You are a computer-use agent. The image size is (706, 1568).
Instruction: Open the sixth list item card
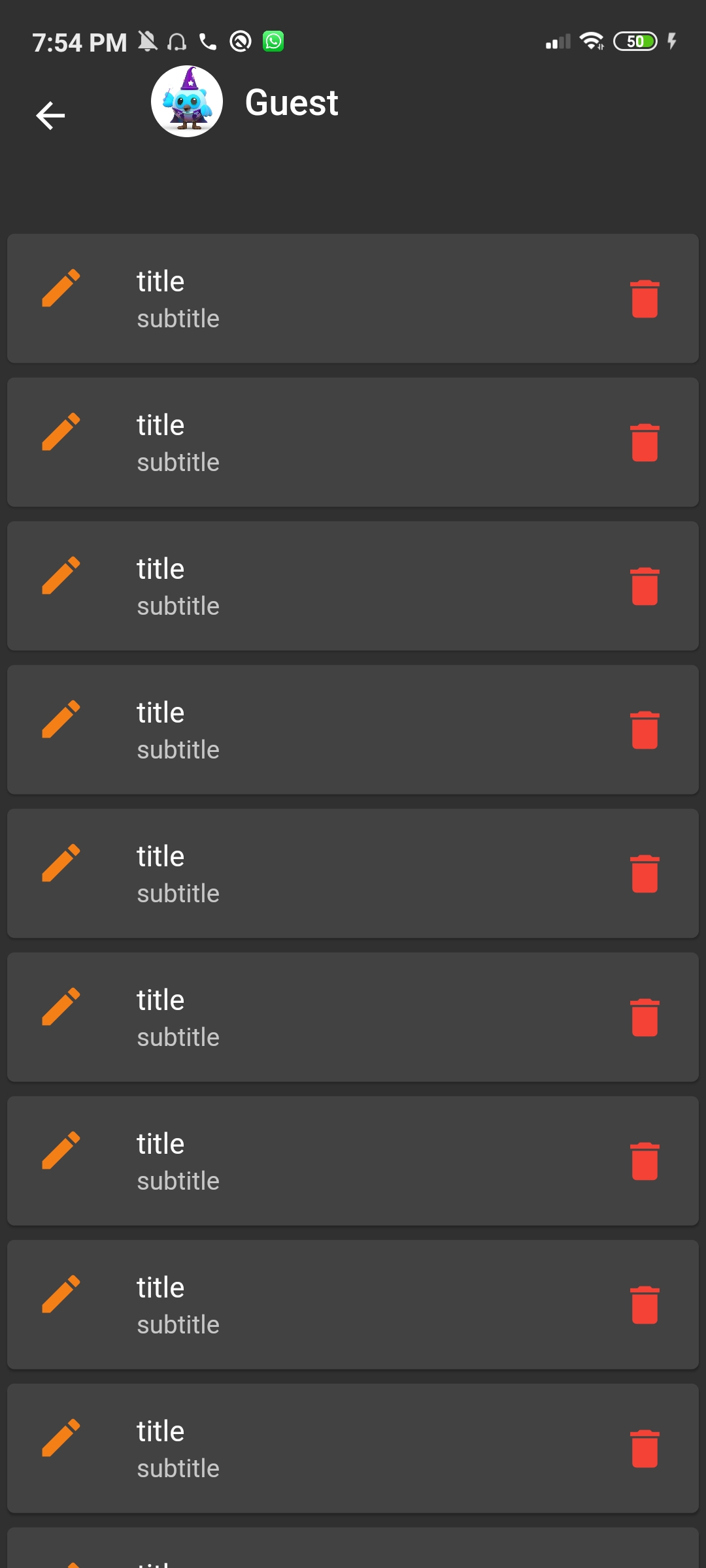click(353, 1016)
